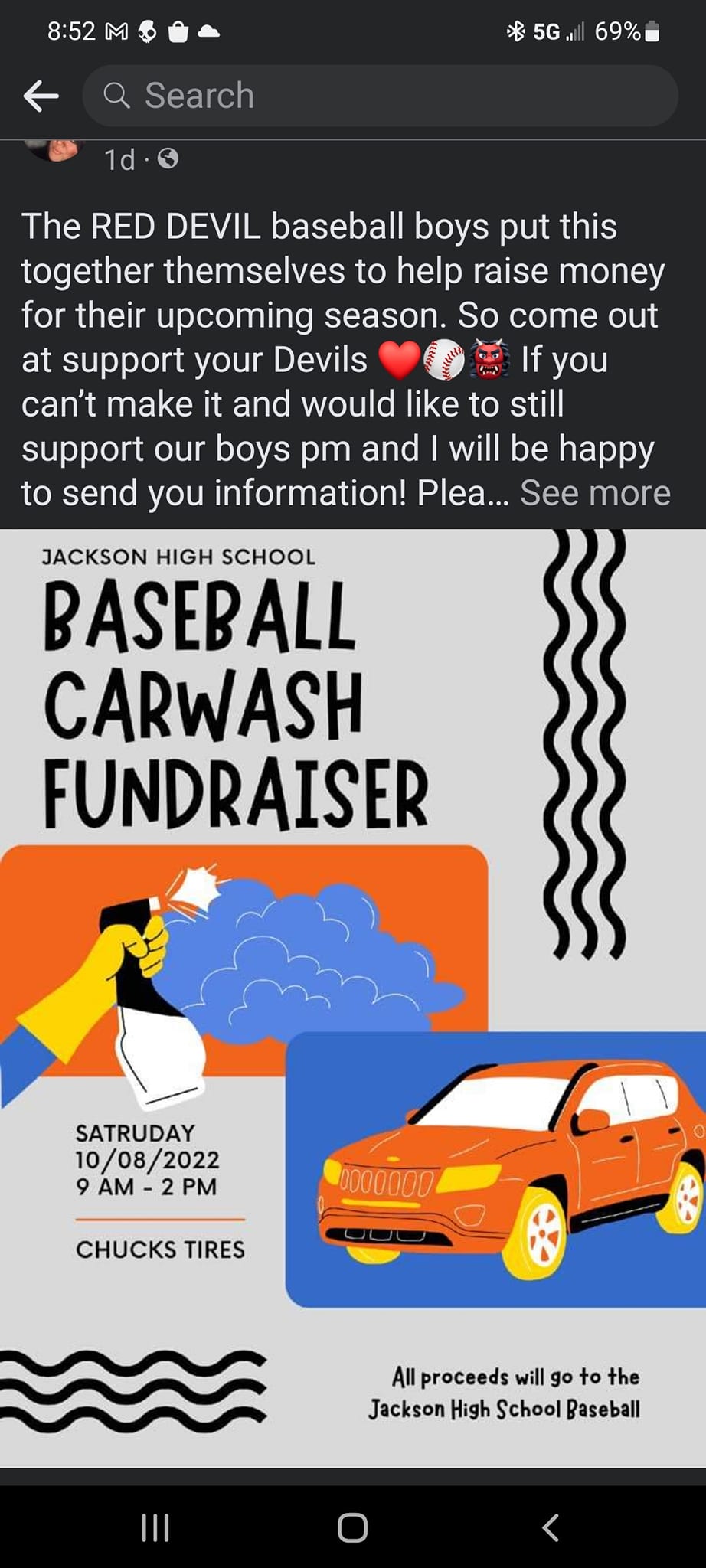Expand the post with See more
The height and width of the screenshot is (1568, 706).
pyautogui.click(x=595, y=493)
